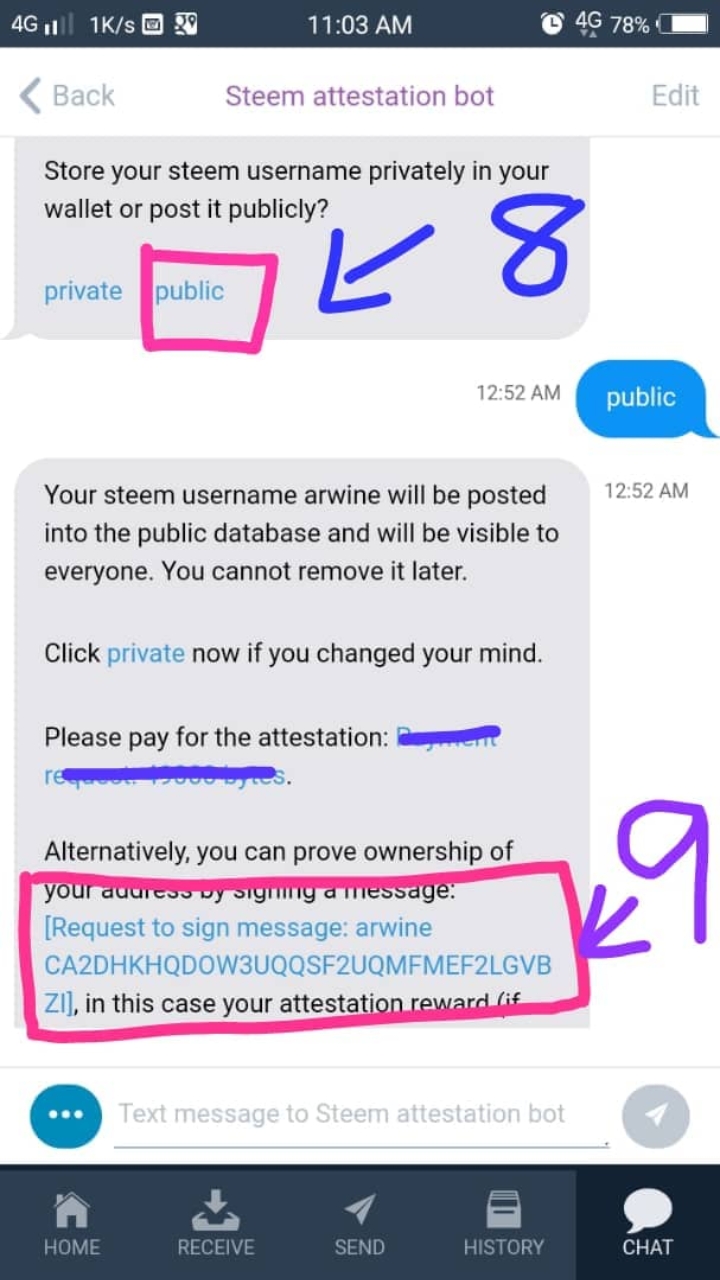Go back to the previous screen
Viewport: 720px width, 1280px height.
67,96
